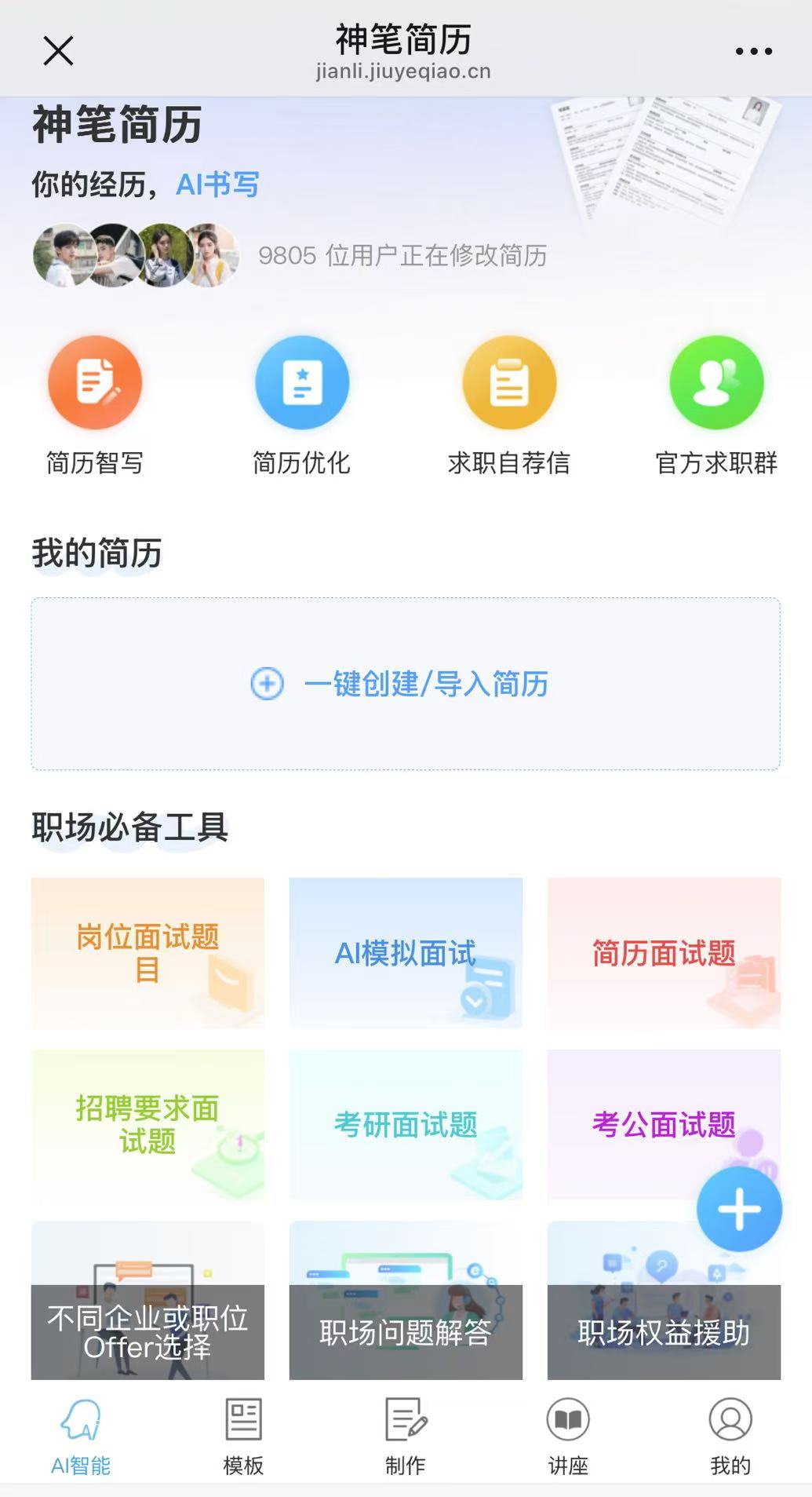Screen dimensions: 812x1497
Task: Go to the 我的 tab
Action: click(730, 1435)
